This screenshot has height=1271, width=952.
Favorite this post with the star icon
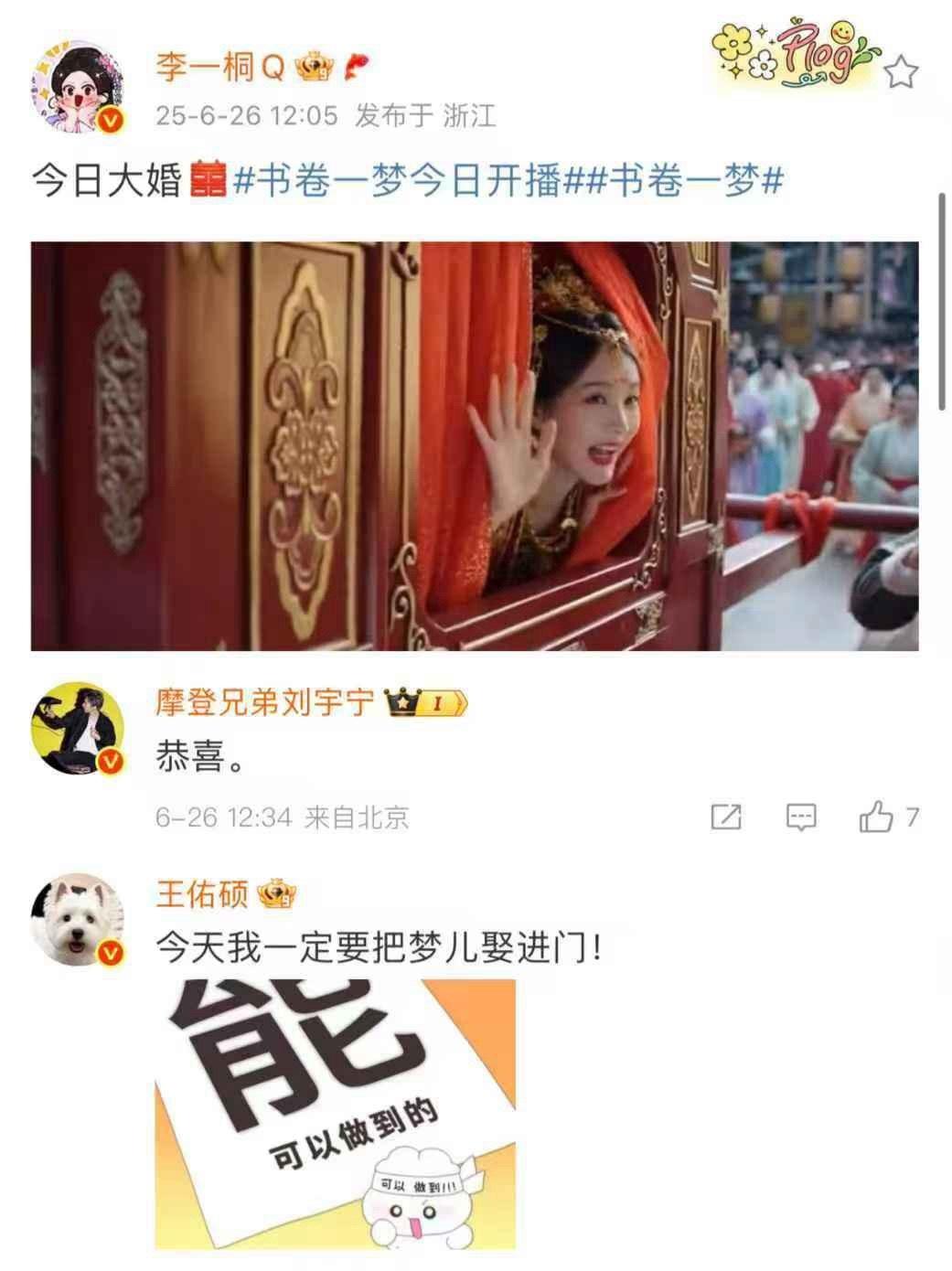point(901,71)
